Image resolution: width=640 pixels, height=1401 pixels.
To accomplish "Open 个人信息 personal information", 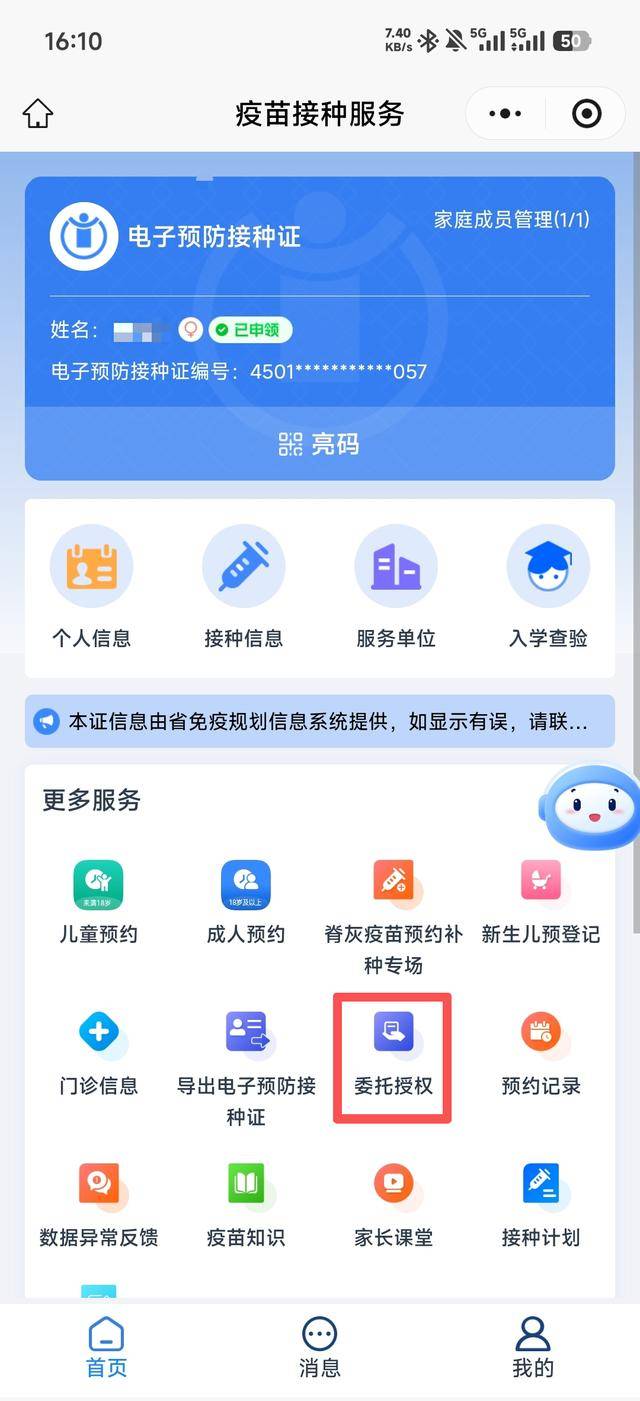I will [x=91, y=587].
